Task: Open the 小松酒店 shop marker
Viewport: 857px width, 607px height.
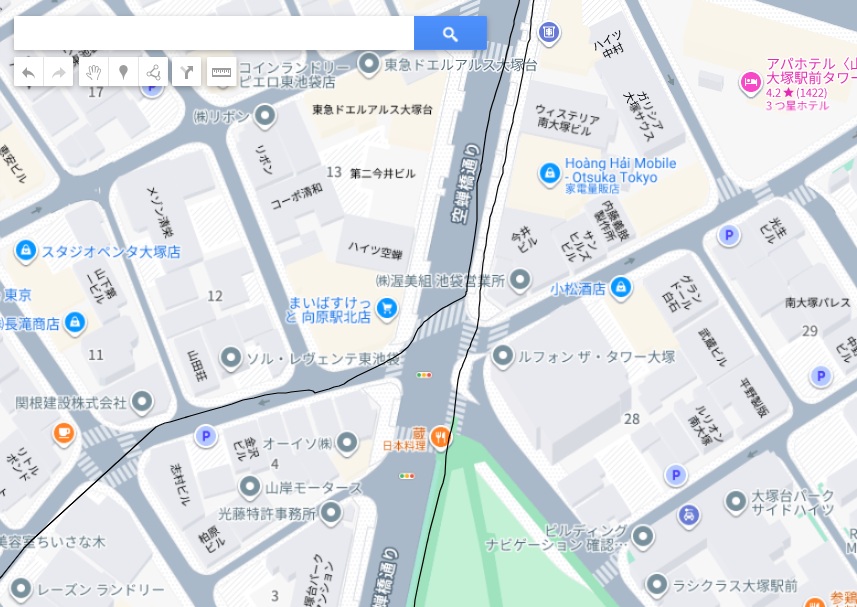Action: click(x=621, y=288)
